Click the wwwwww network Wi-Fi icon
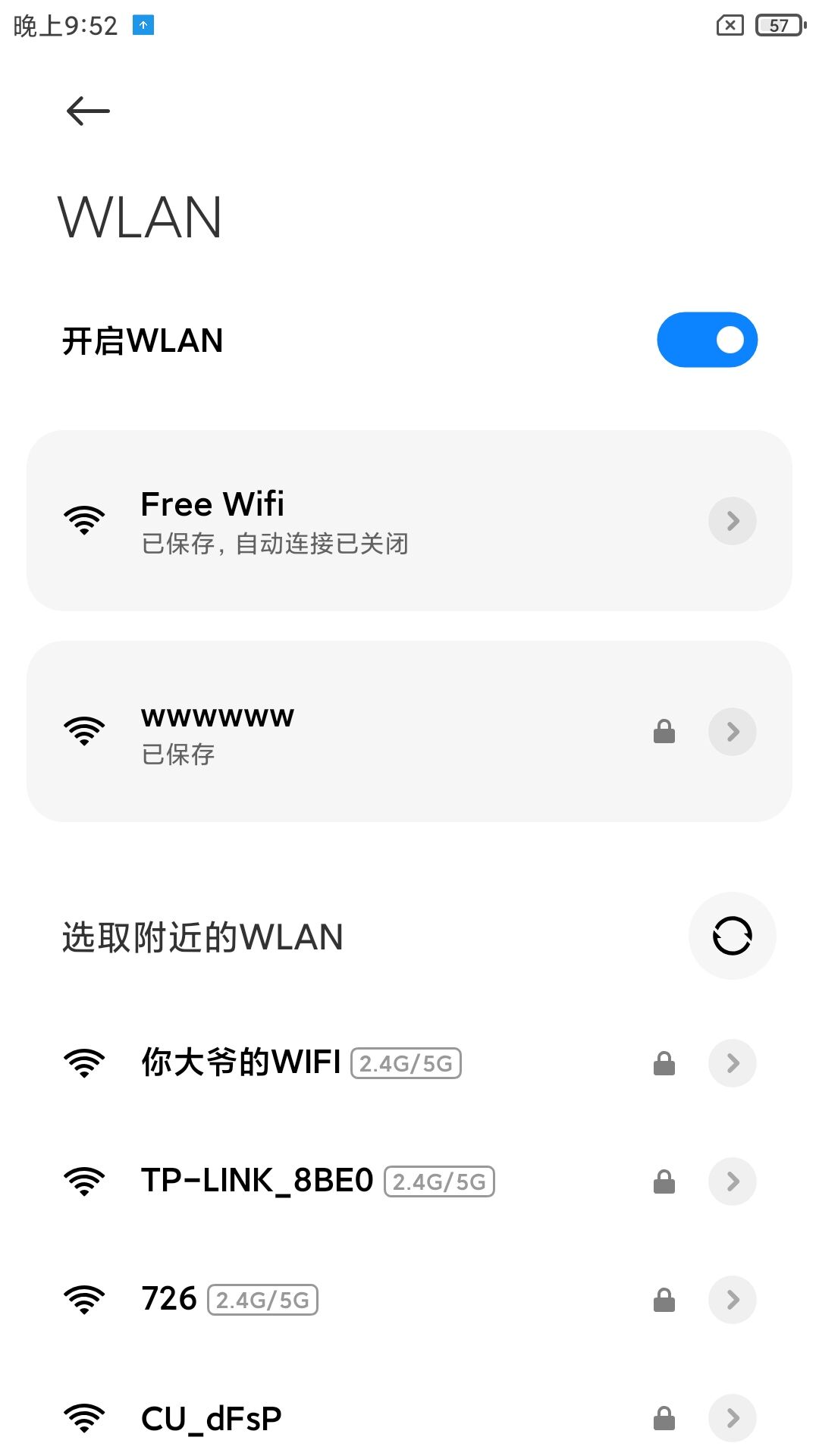819x1456 pixels. (84, 730)
